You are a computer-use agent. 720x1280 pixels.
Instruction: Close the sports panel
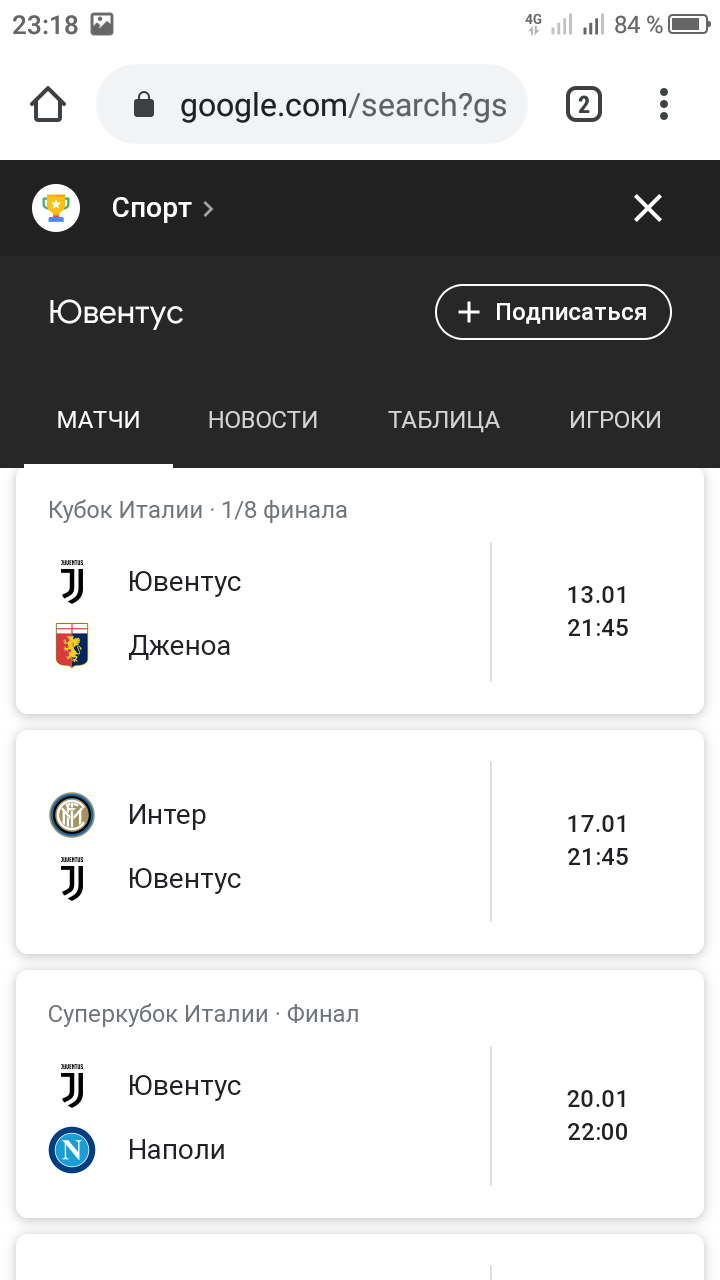[648, 208]
